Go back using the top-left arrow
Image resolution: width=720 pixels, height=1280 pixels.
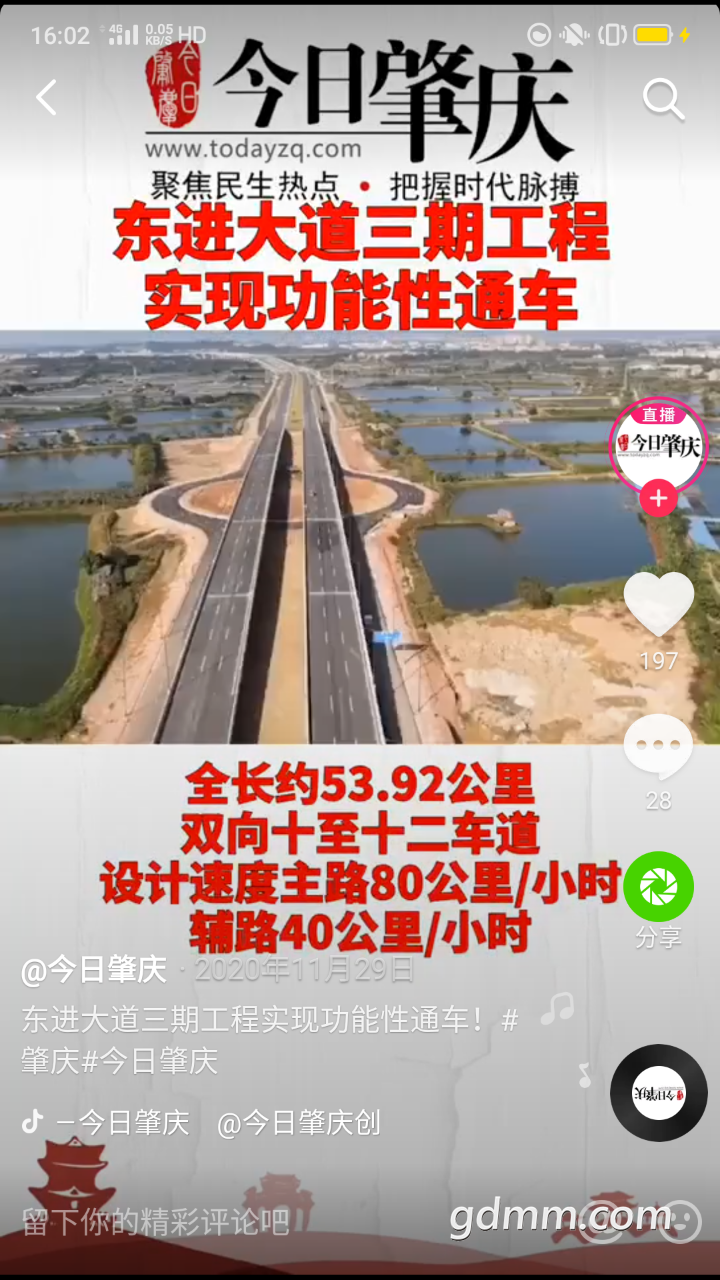pos(46,98)
